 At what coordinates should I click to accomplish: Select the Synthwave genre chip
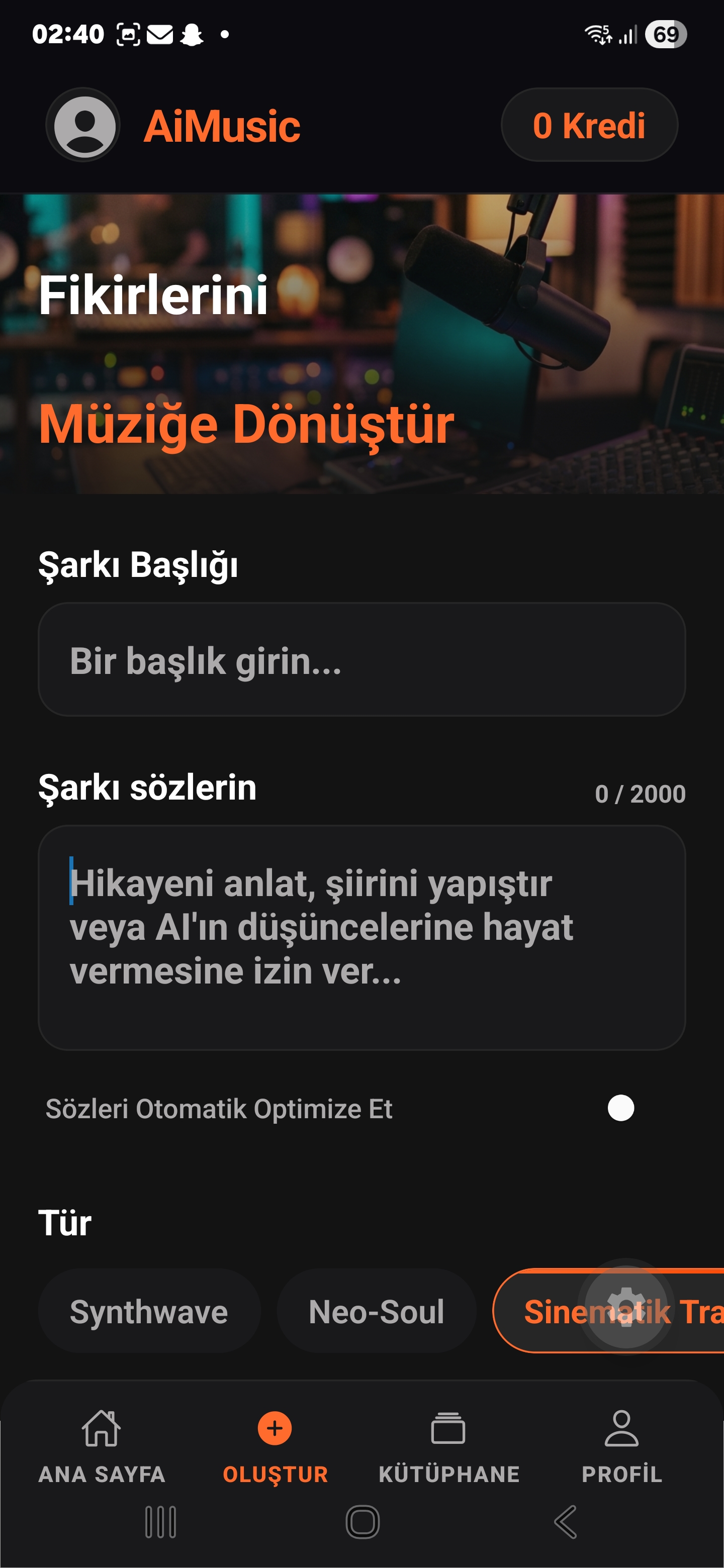click(x=149, y=1311)
